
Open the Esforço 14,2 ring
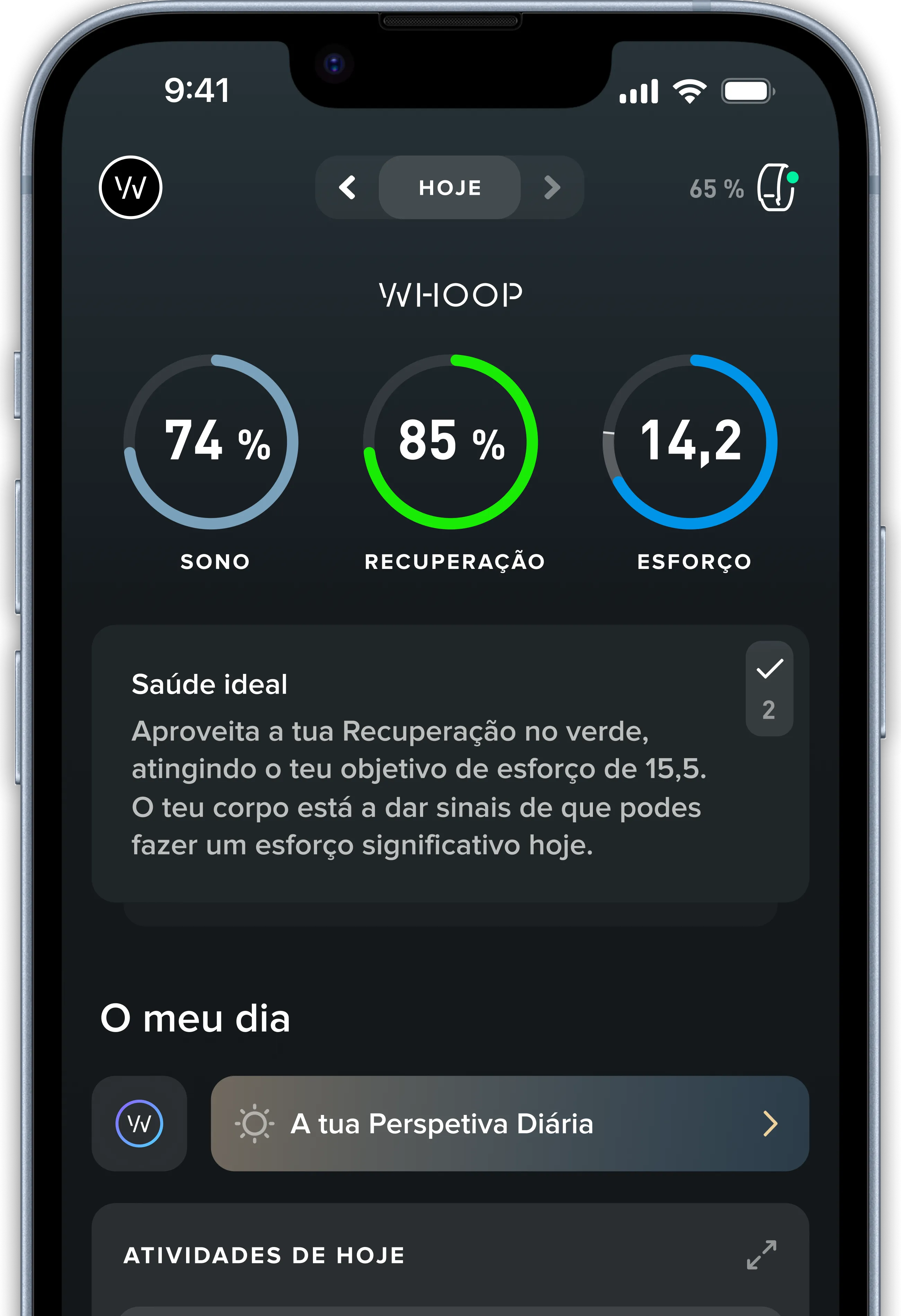point(690,442)
